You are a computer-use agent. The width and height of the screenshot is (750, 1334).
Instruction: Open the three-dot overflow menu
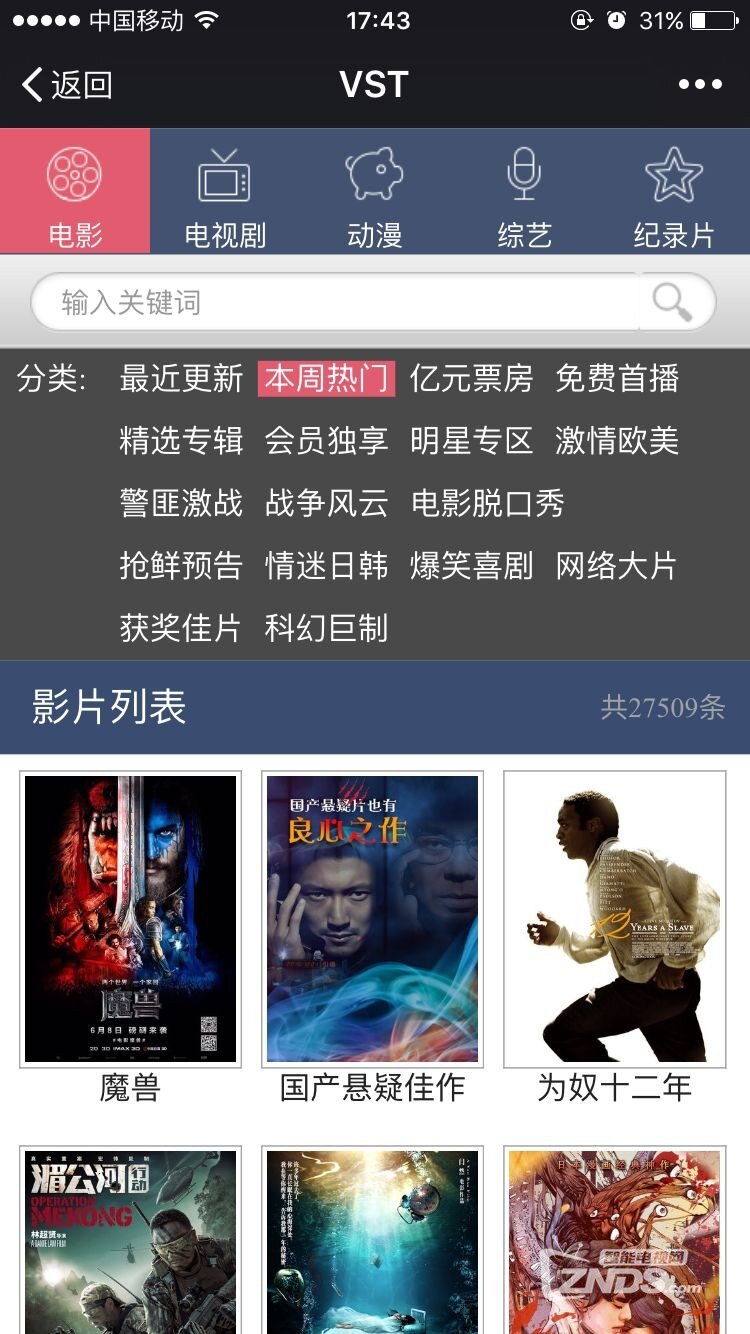coord(699,85)
